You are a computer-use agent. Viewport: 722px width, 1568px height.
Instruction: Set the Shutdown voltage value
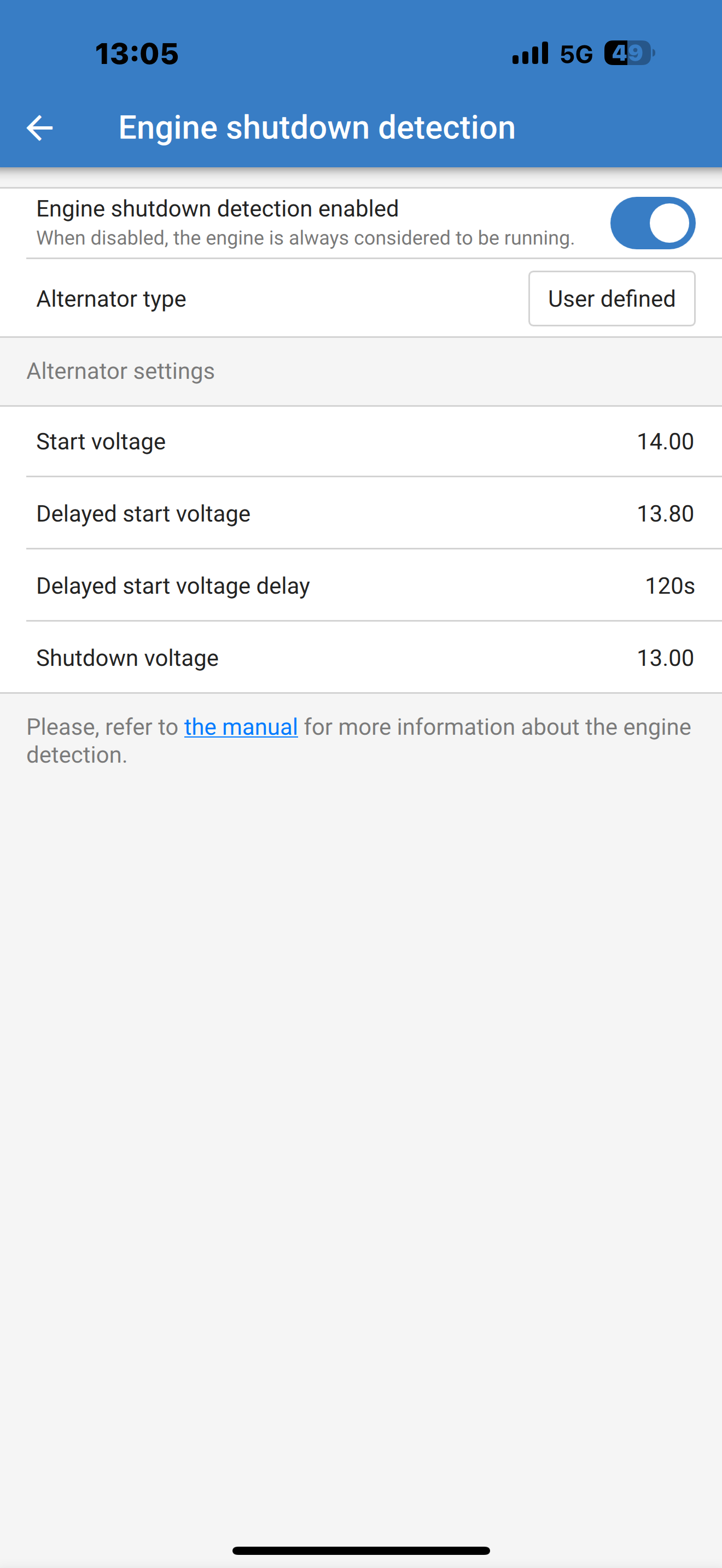(x=664, y=657)
